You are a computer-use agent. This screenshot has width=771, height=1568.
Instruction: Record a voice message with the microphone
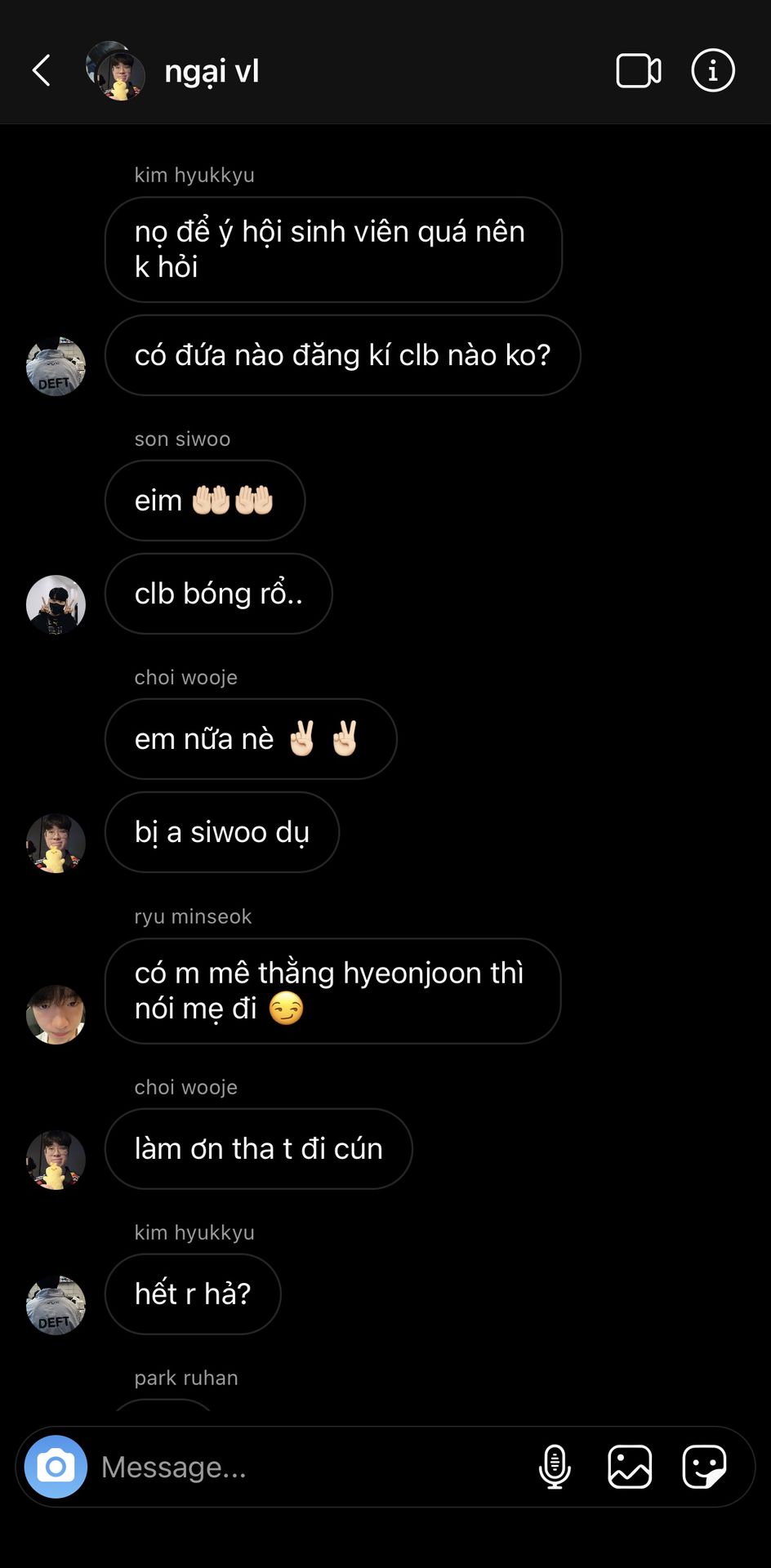pyautogui.click(x=555, y=1467)
